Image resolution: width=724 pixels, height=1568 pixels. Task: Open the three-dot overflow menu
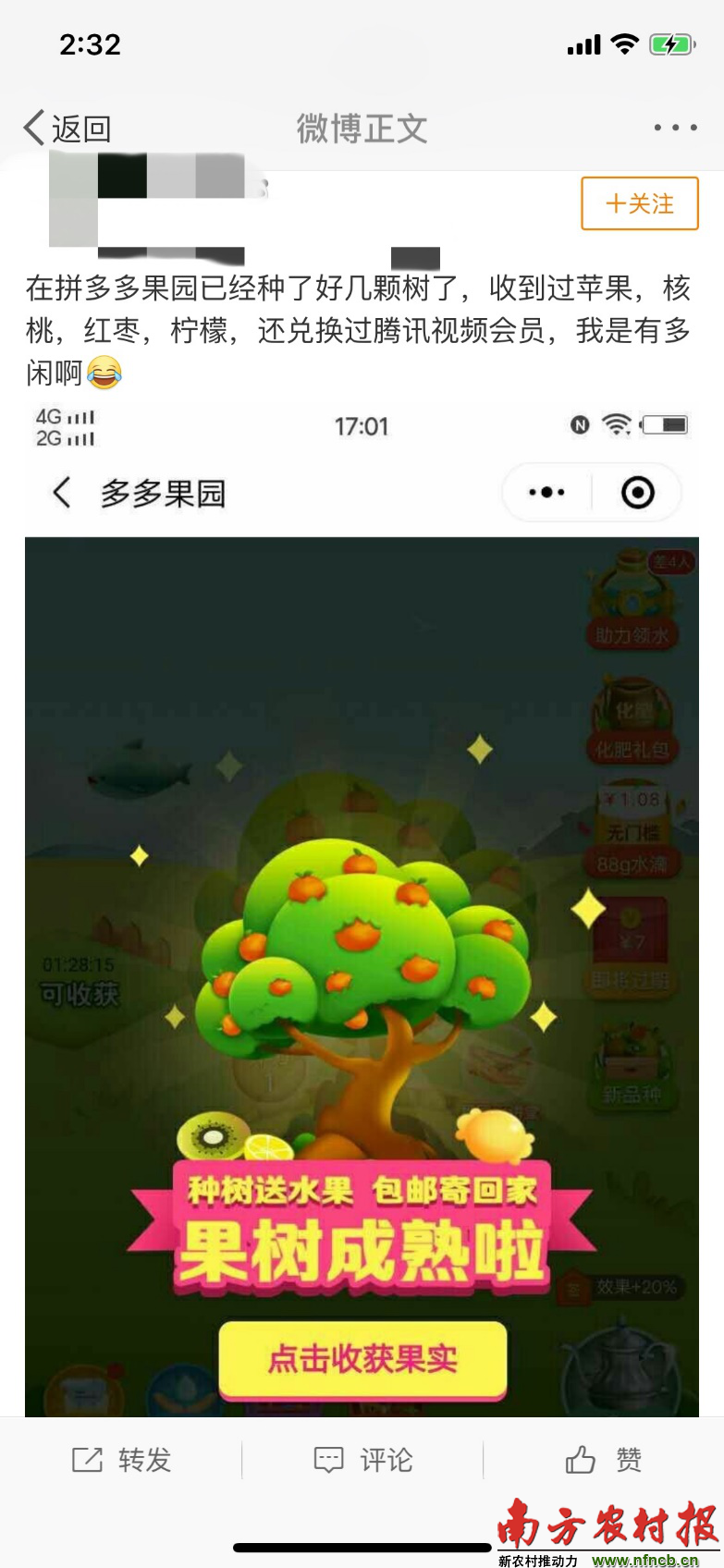click(675, 128)
